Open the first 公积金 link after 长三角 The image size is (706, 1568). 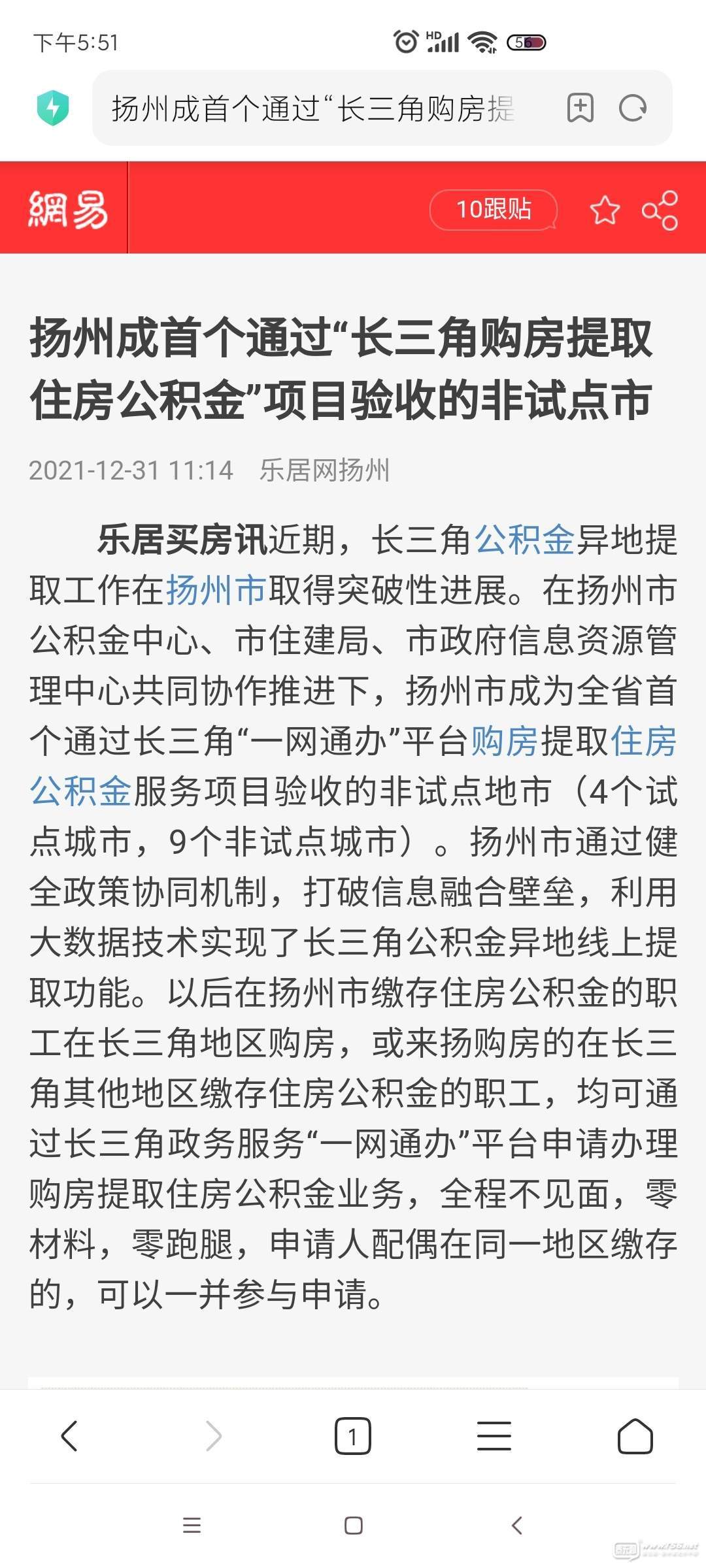525,540
